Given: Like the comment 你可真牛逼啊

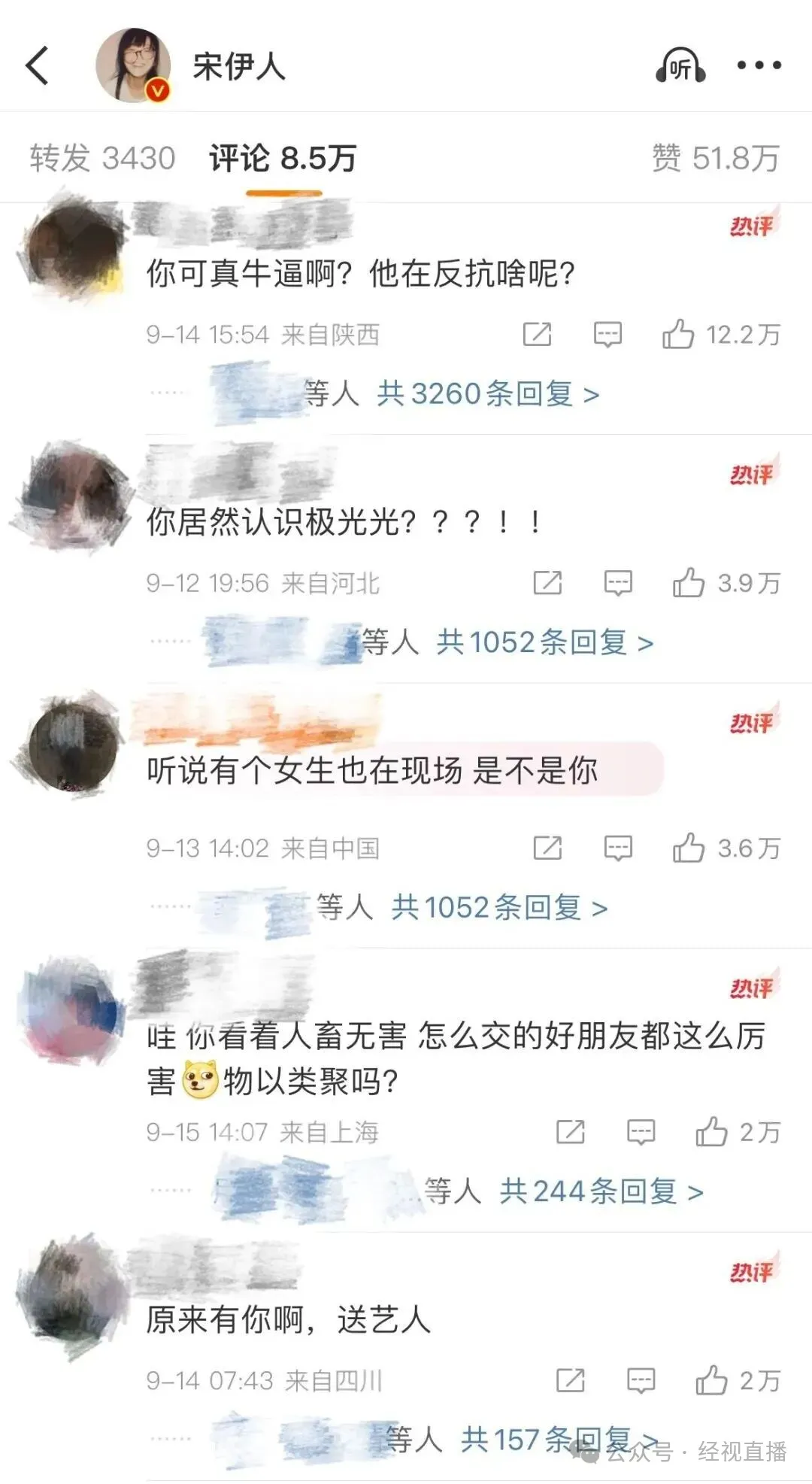Looking at the screenshot, I should pyautogui.click(x=678, y=334).
